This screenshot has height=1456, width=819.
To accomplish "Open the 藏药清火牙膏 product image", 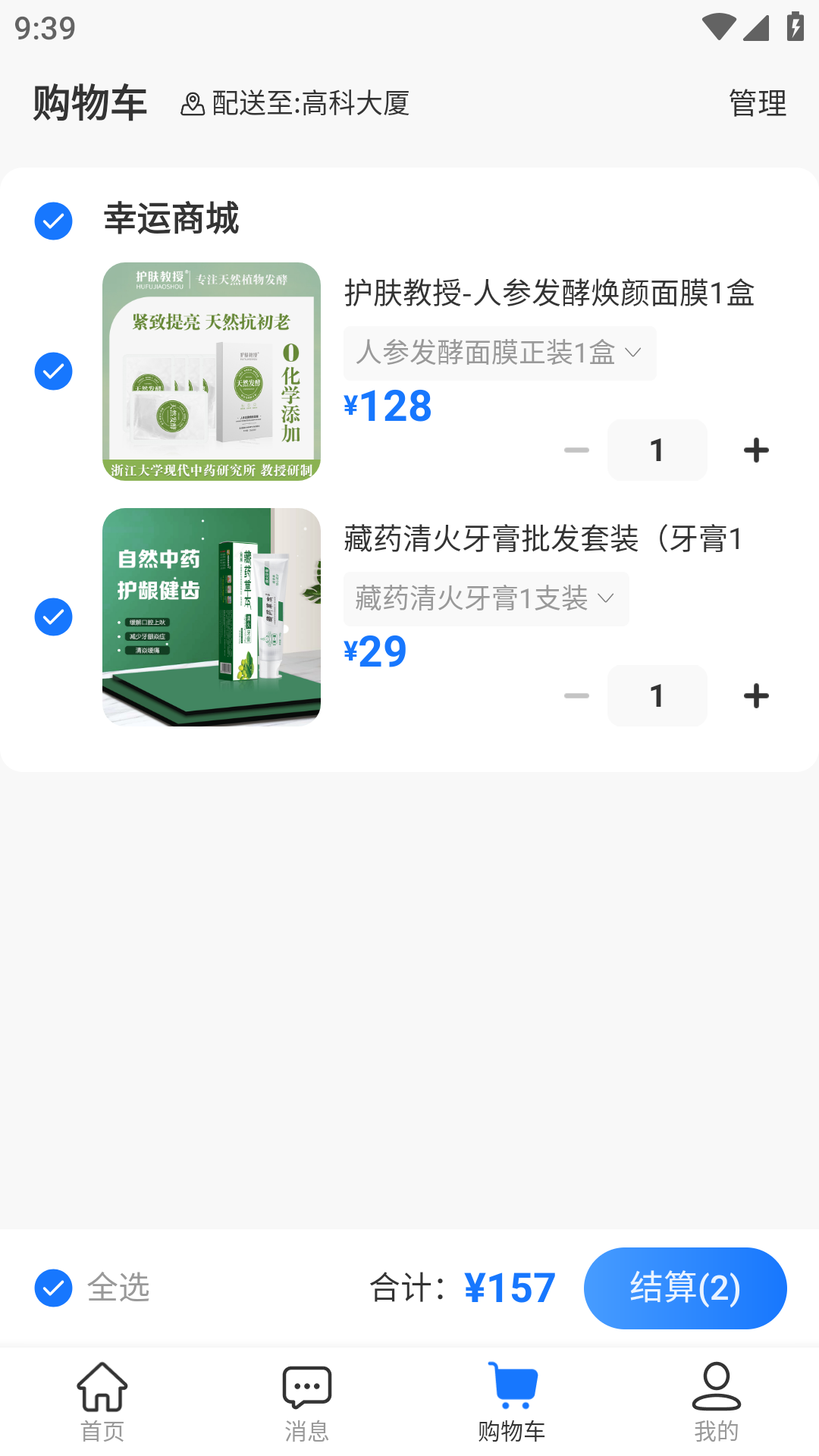I will 212,617.
